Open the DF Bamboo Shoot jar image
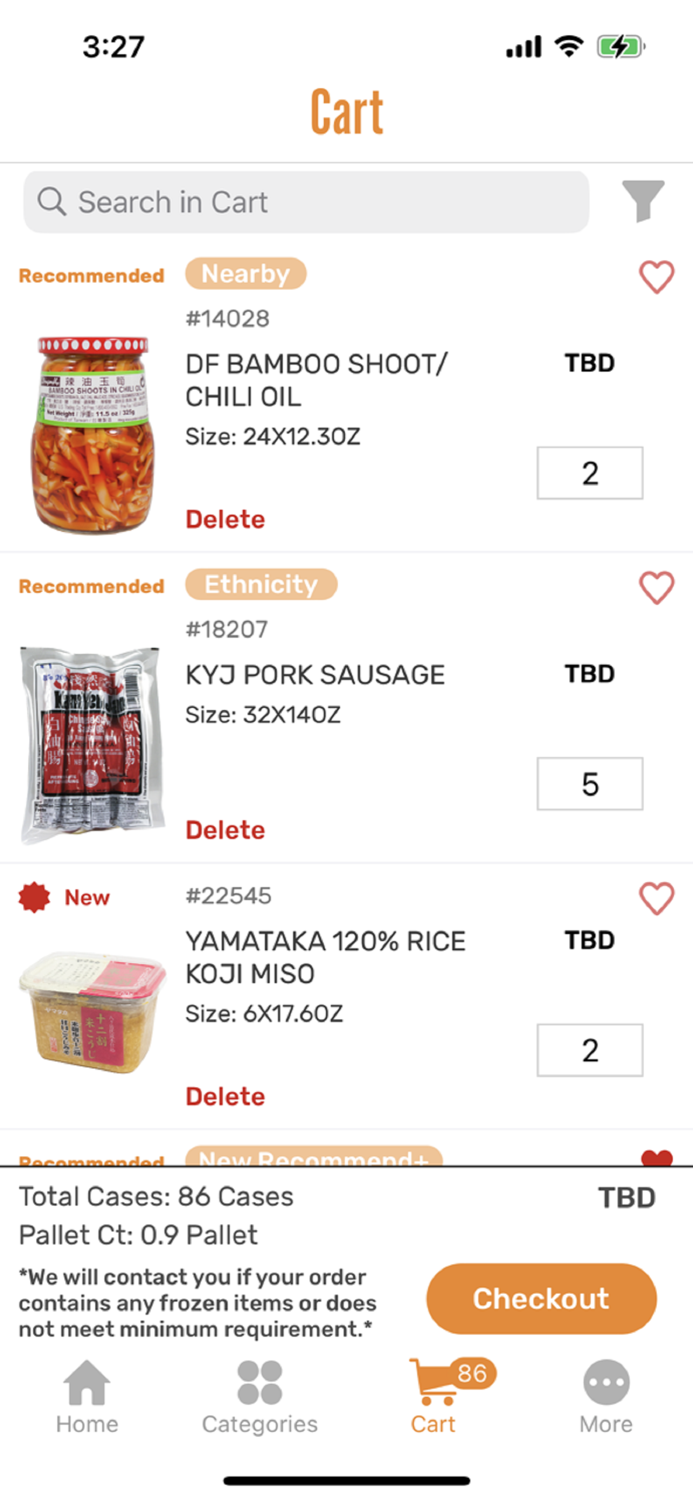The image size is (693, 1500). [92, 435]
